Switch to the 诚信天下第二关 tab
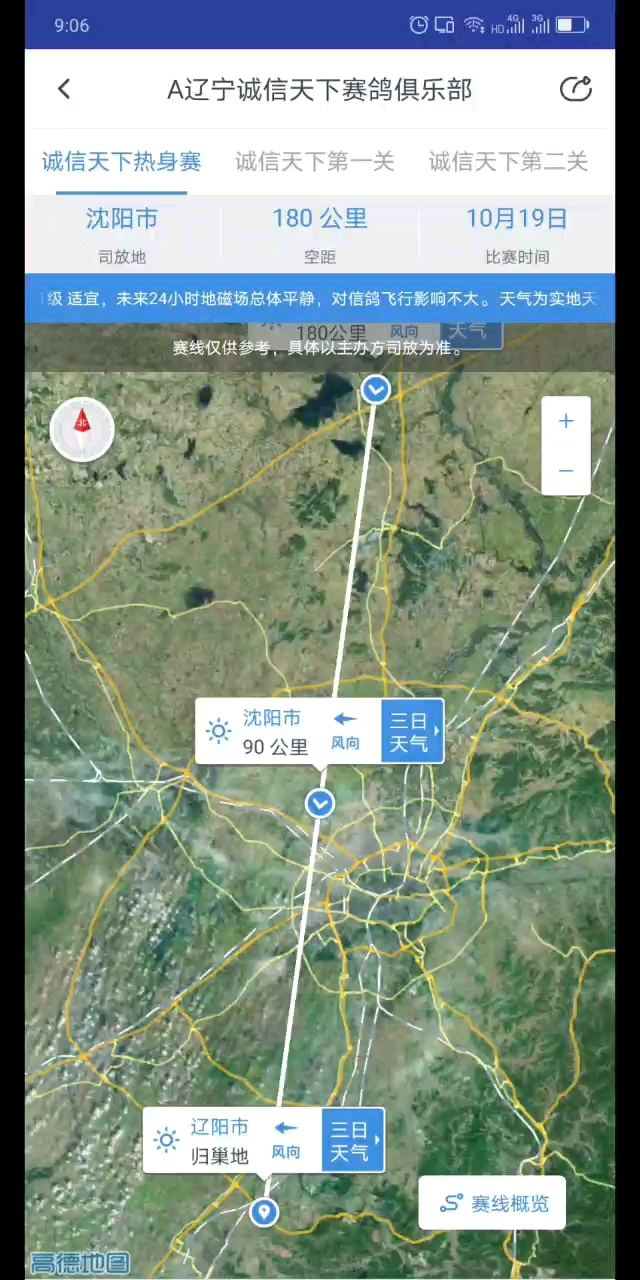Viewport: 640px width, 1280px height. click(508, 161)
